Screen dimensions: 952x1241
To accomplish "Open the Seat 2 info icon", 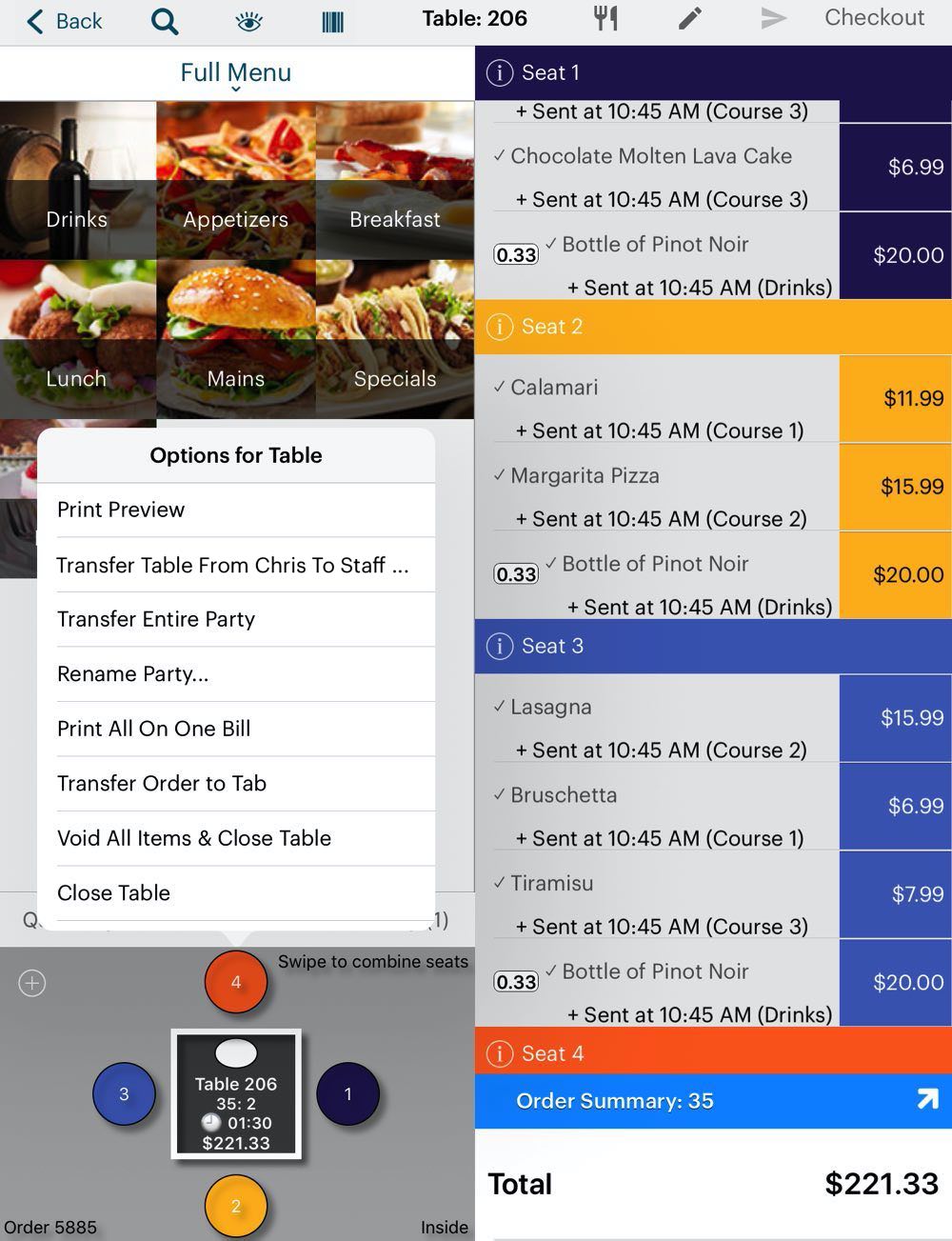I will pyautogui.click(x=500, y=327).
